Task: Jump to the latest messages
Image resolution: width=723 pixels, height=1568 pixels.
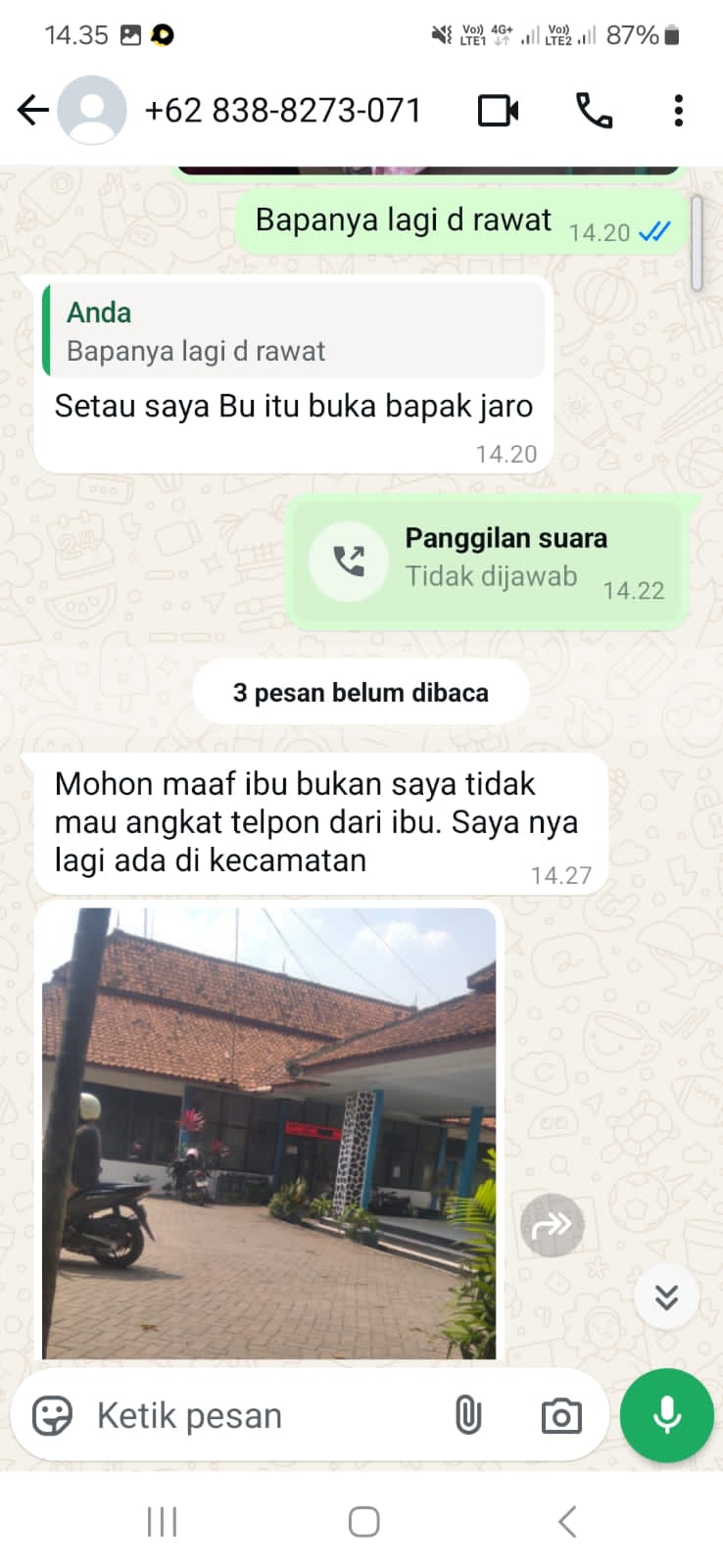Action: pos(666,1297)
